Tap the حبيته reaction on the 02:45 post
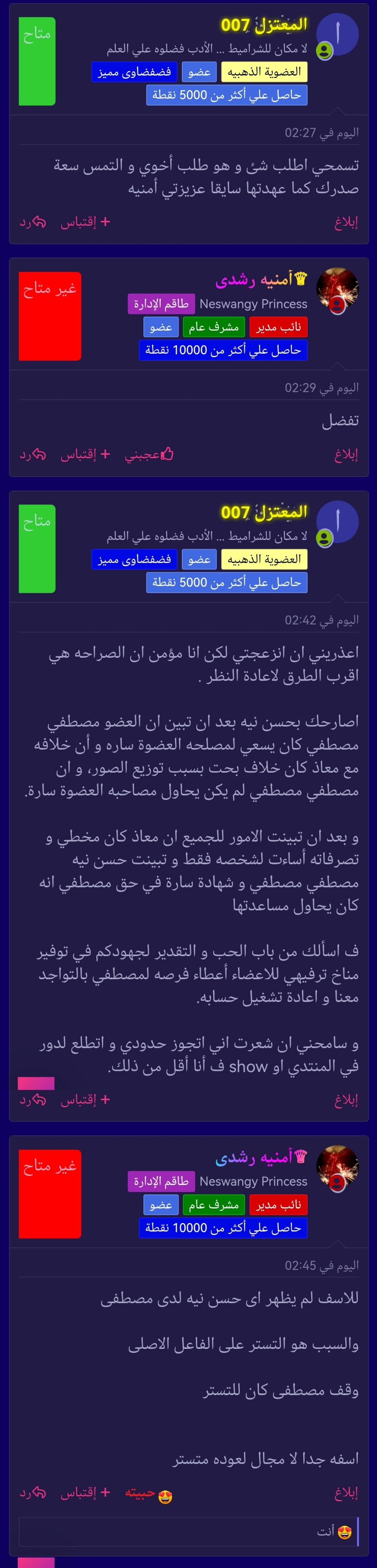Screen dimensions: 377x1568 coord(149,1492)
